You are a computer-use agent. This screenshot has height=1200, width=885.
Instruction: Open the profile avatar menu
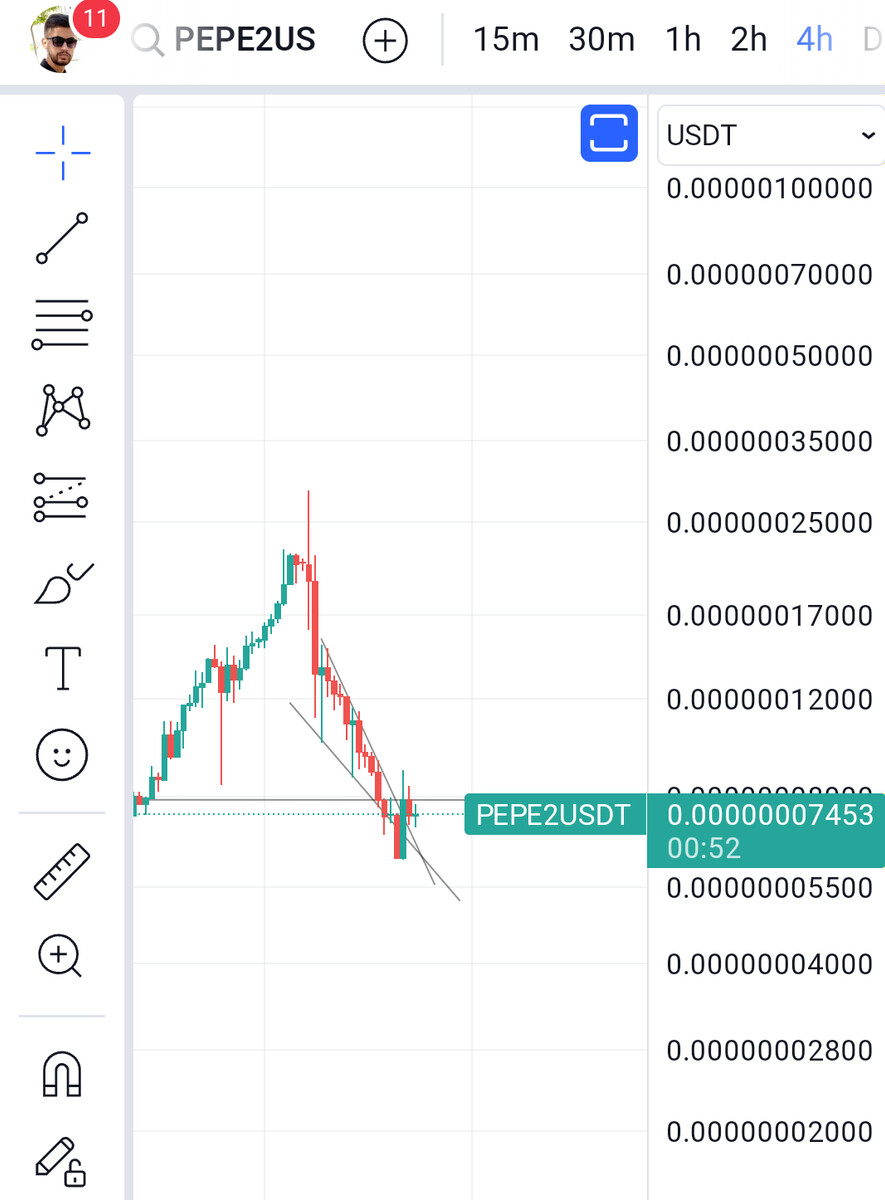tap(60, 42)
